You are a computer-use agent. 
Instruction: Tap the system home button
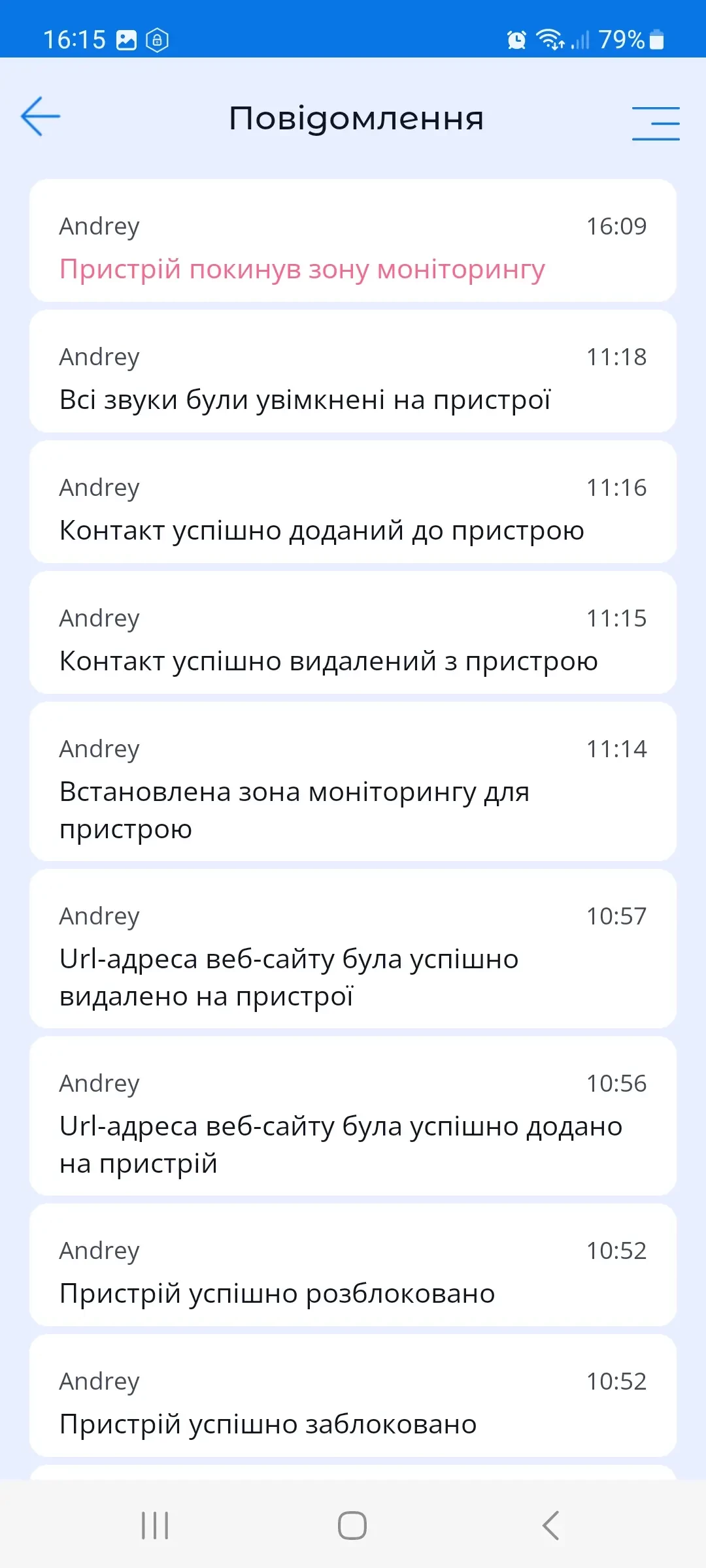(x=352, y=1526)
